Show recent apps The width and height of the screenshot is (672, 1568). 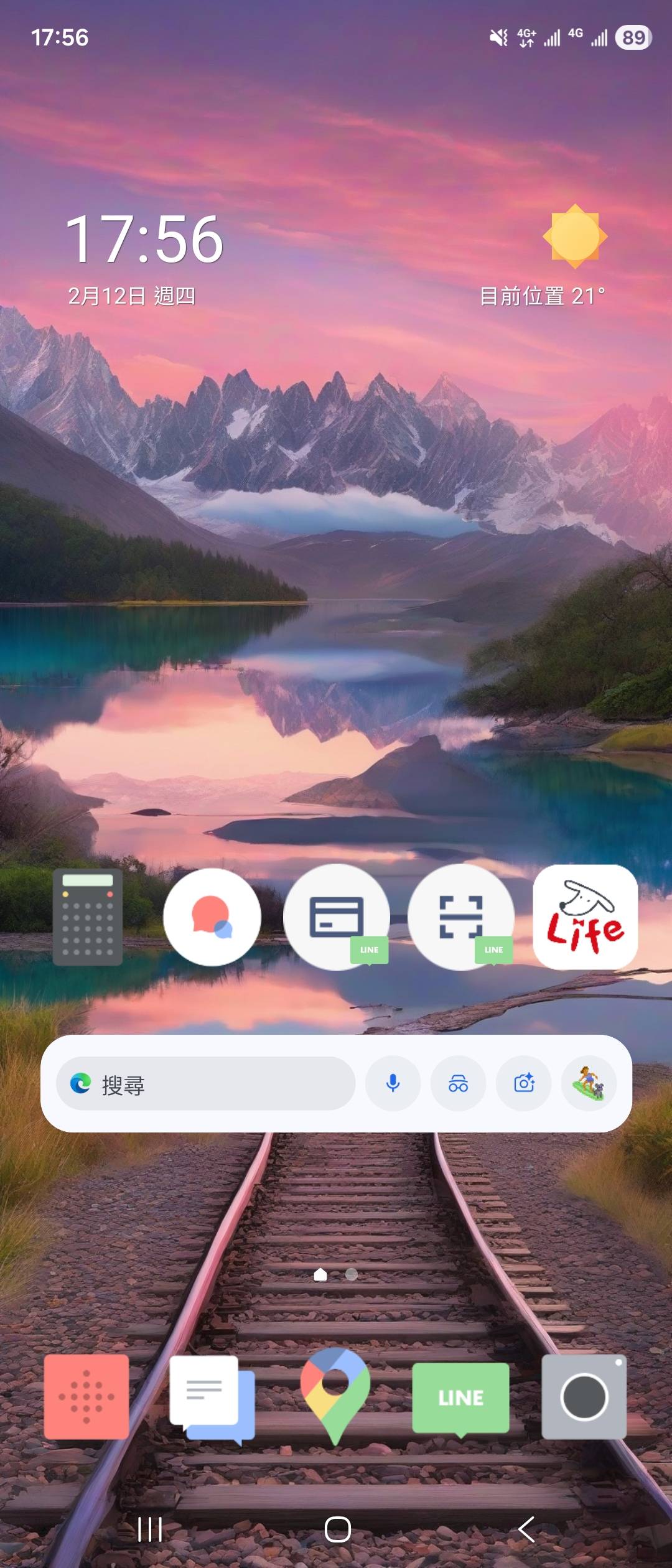[150, 1529]
